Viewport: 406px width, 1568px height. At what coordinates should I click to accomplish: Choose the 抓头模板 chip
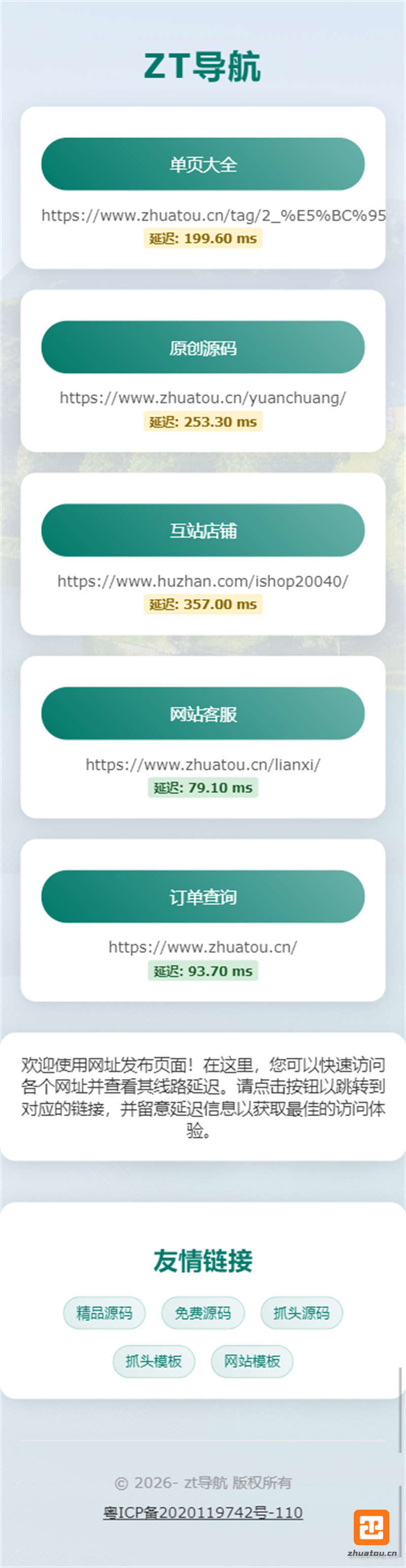153,1361
